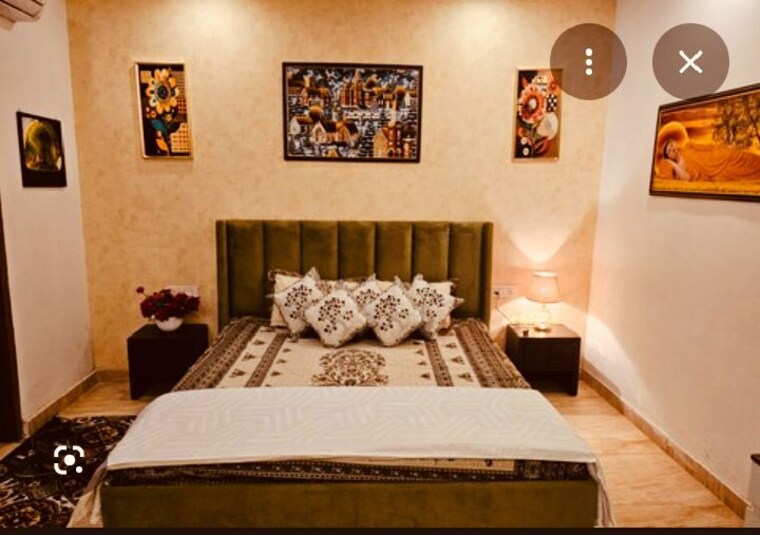Open the three-dot overflow menu
The image size is (760, 535).
point(589,62)
